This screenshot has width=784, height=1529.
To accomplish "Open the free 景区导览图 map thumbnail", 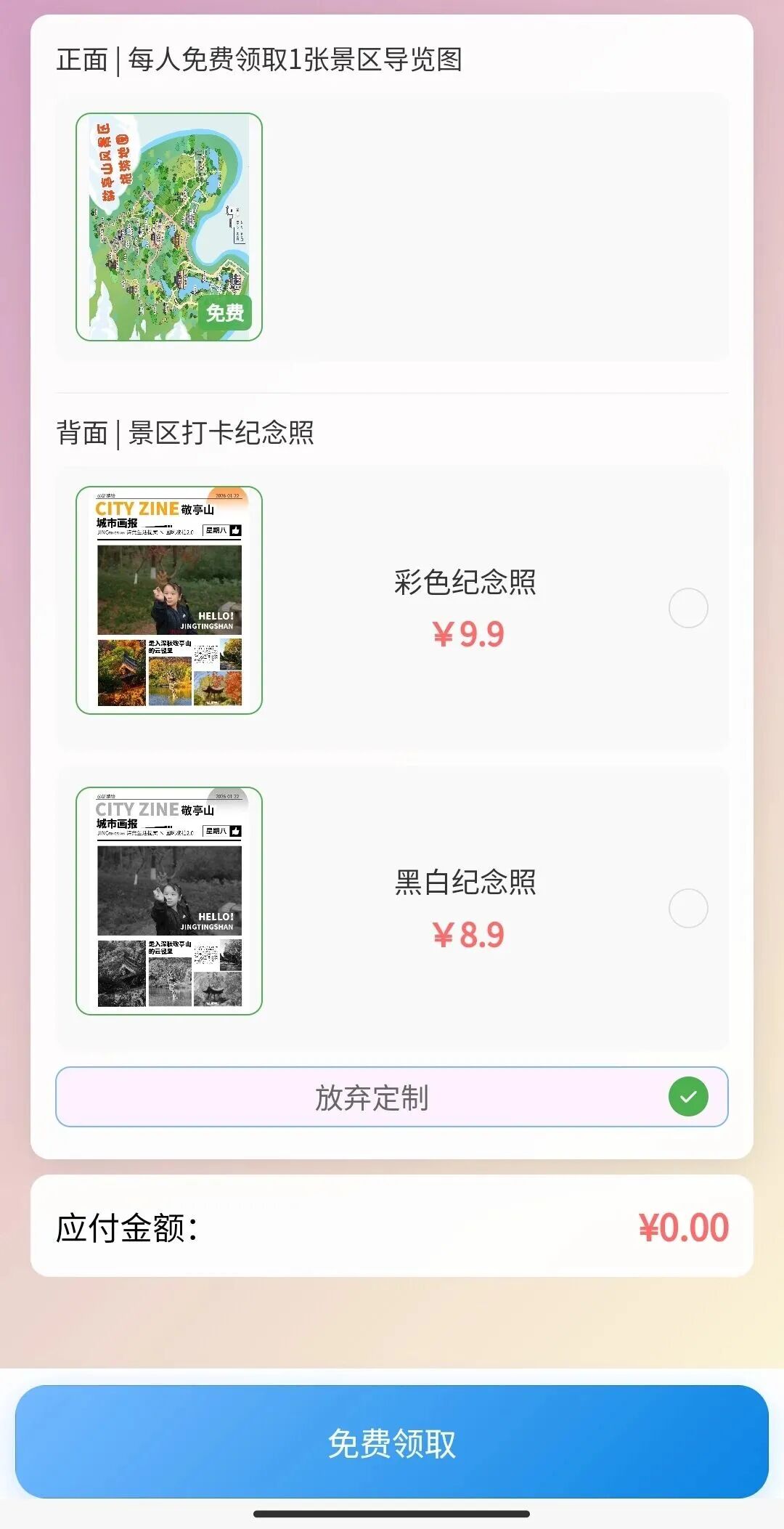I will 169,227.
